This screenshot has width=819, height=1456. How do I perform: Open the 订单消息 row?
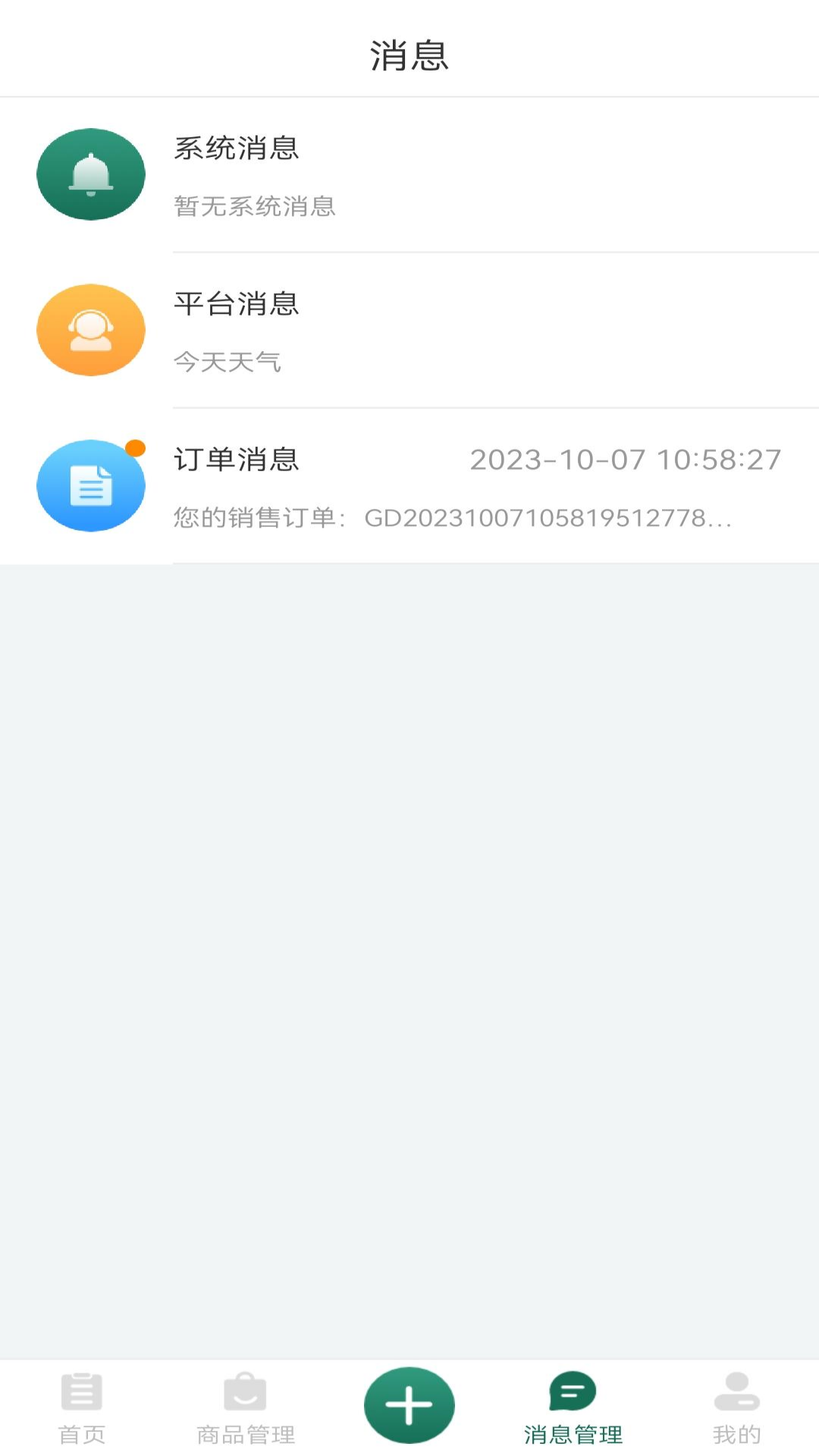coord(409,486)
